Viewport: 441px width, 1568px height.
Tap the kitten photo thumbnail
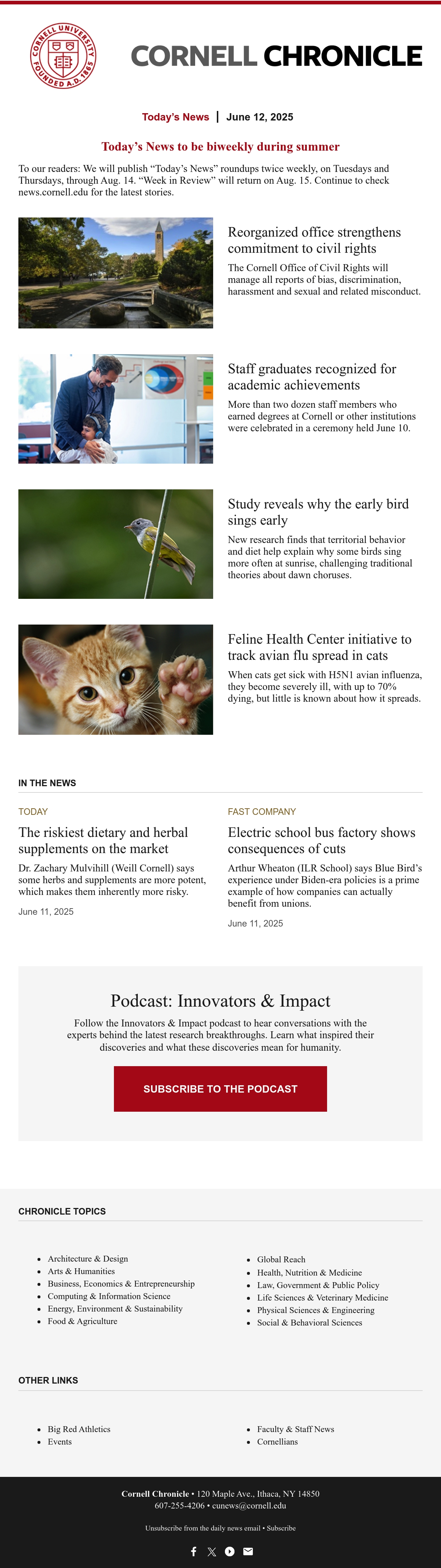116,679
